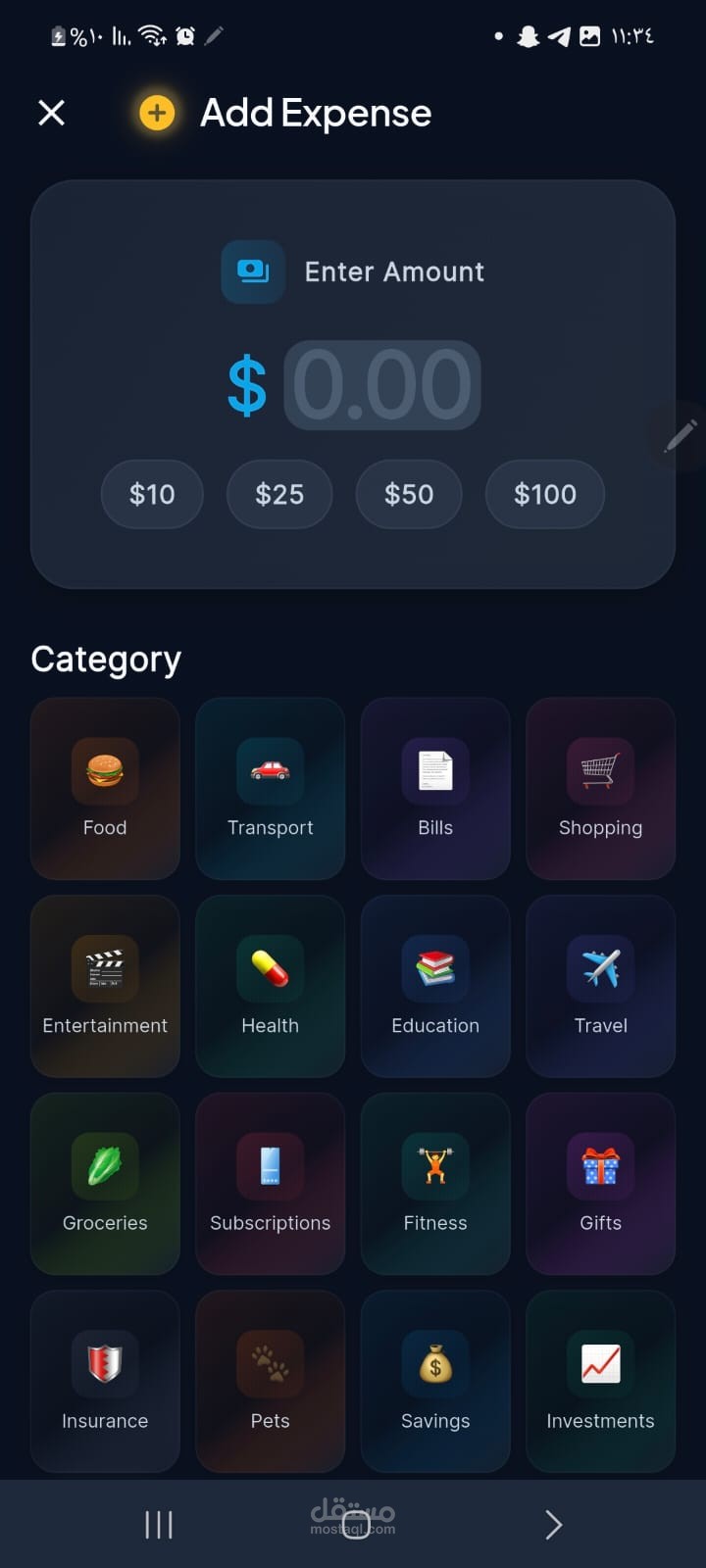Viewport: 706px width, 1568px height.
Task: Select the $10 quick amount
Action: coord(152,494)
